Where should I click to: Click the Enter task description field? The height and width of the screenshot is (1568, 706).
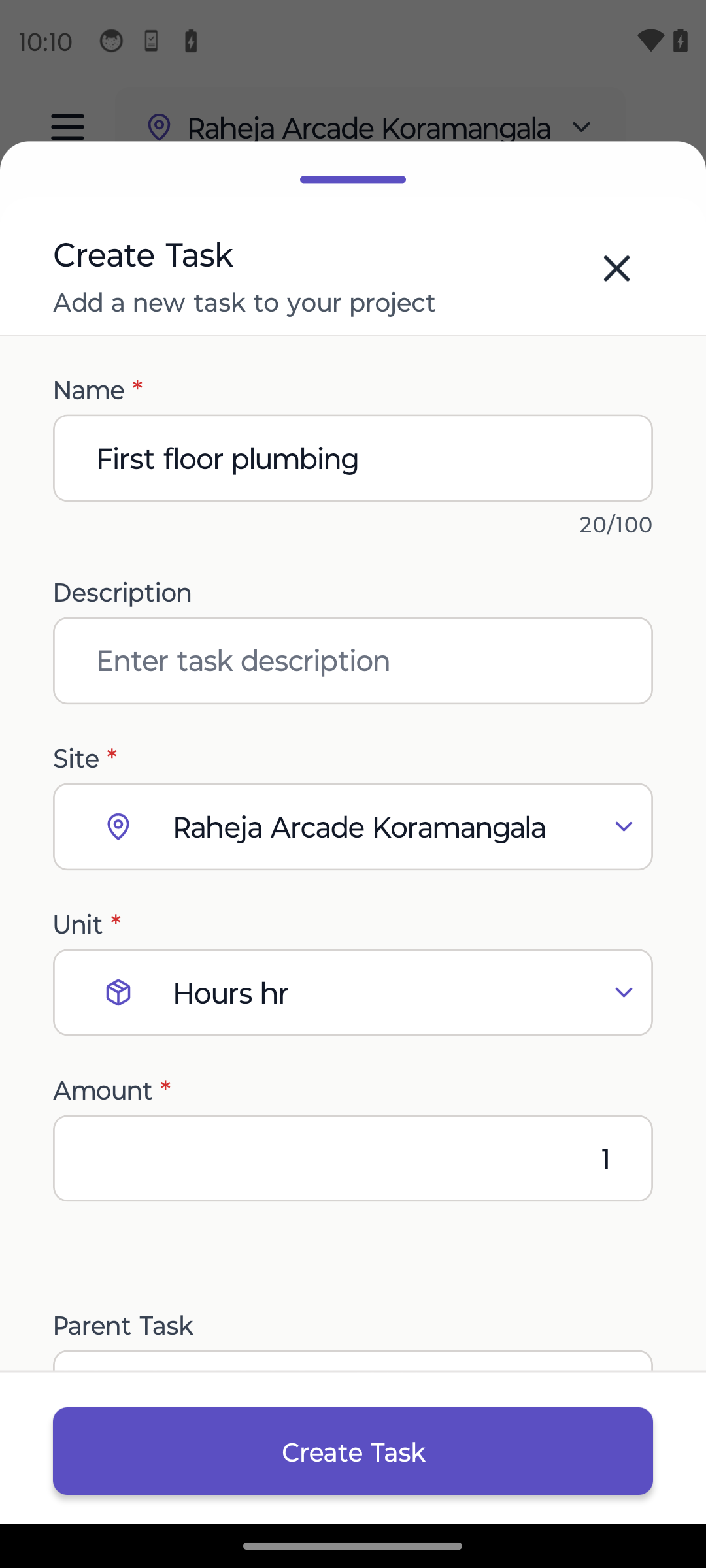pyautogui.click(x=353, y=661)
